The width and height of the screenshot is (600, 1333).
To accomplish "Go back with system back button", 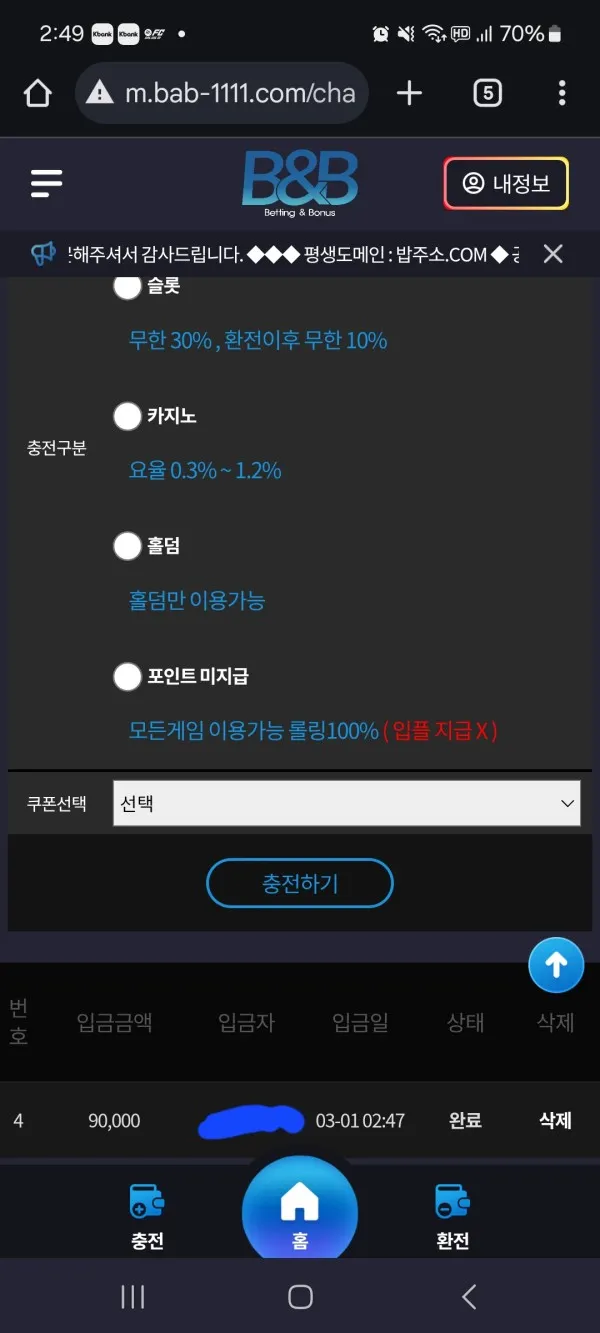I will (x=469, y=1297).
